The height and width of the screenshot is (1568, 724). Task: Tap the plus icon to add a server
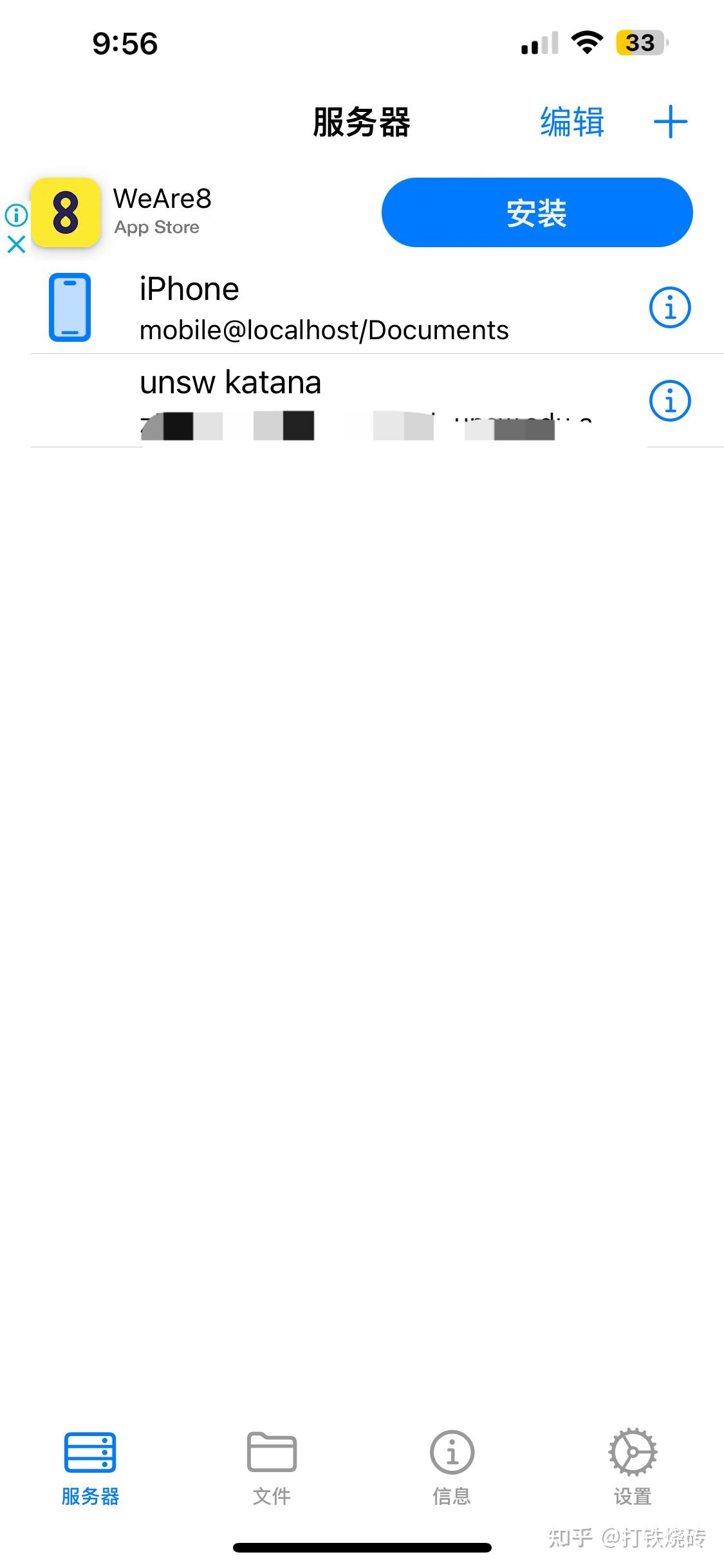[x=670, y=122]
